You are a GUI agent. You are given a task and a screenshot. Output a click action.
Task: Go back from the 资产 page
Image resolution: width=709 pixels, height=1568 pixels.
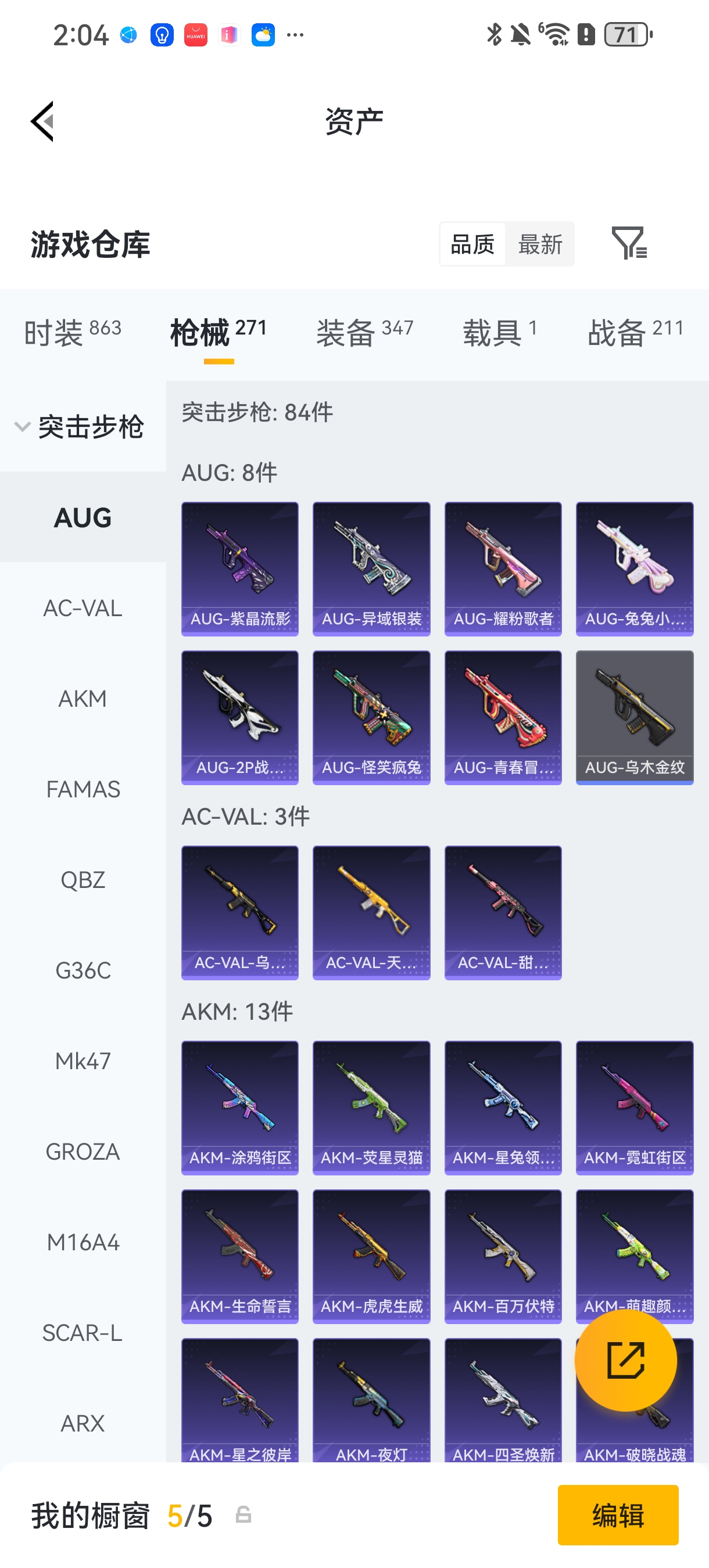click(42, 121)
